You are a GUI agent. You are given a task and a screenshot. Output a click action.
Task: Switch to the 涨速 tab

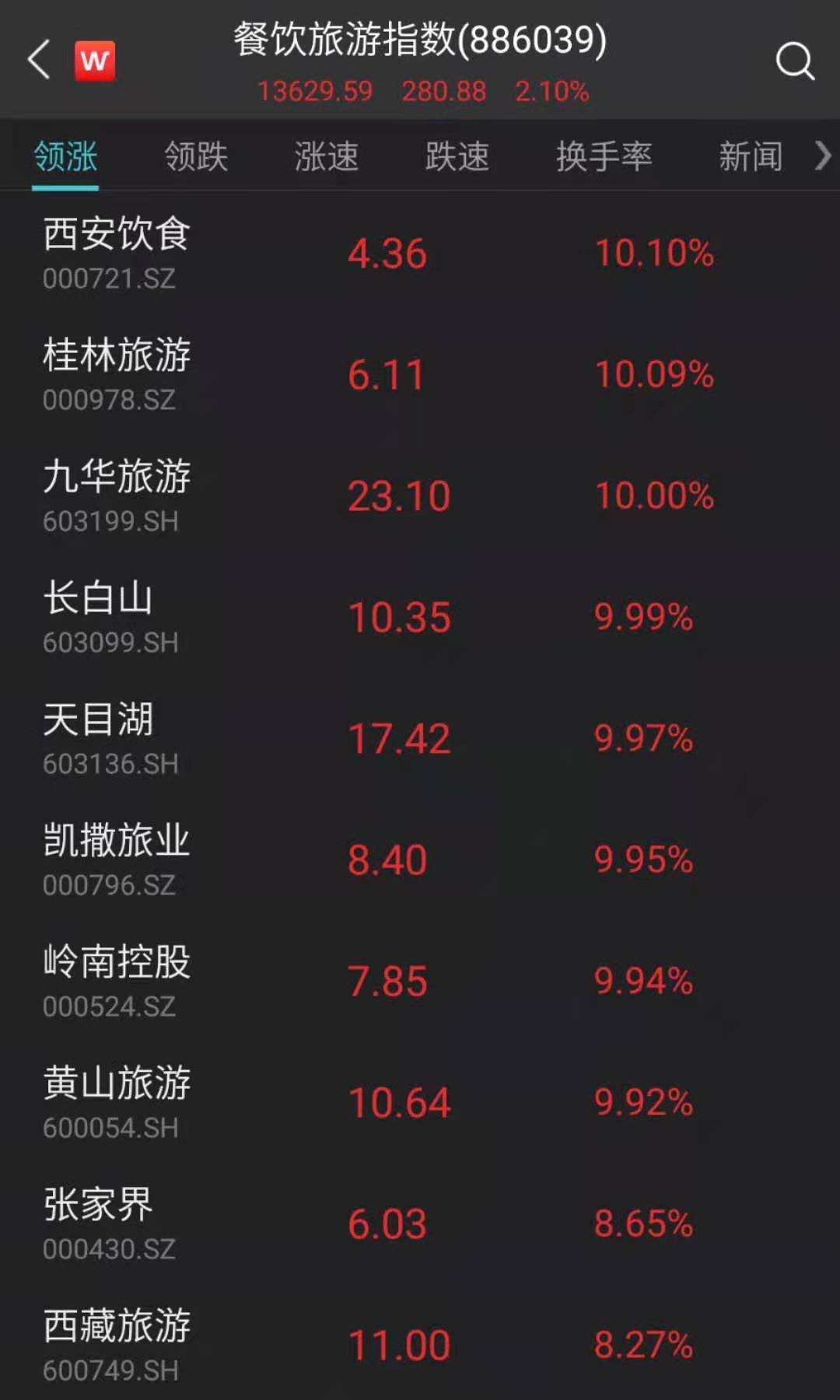click(x=327, y=156)
